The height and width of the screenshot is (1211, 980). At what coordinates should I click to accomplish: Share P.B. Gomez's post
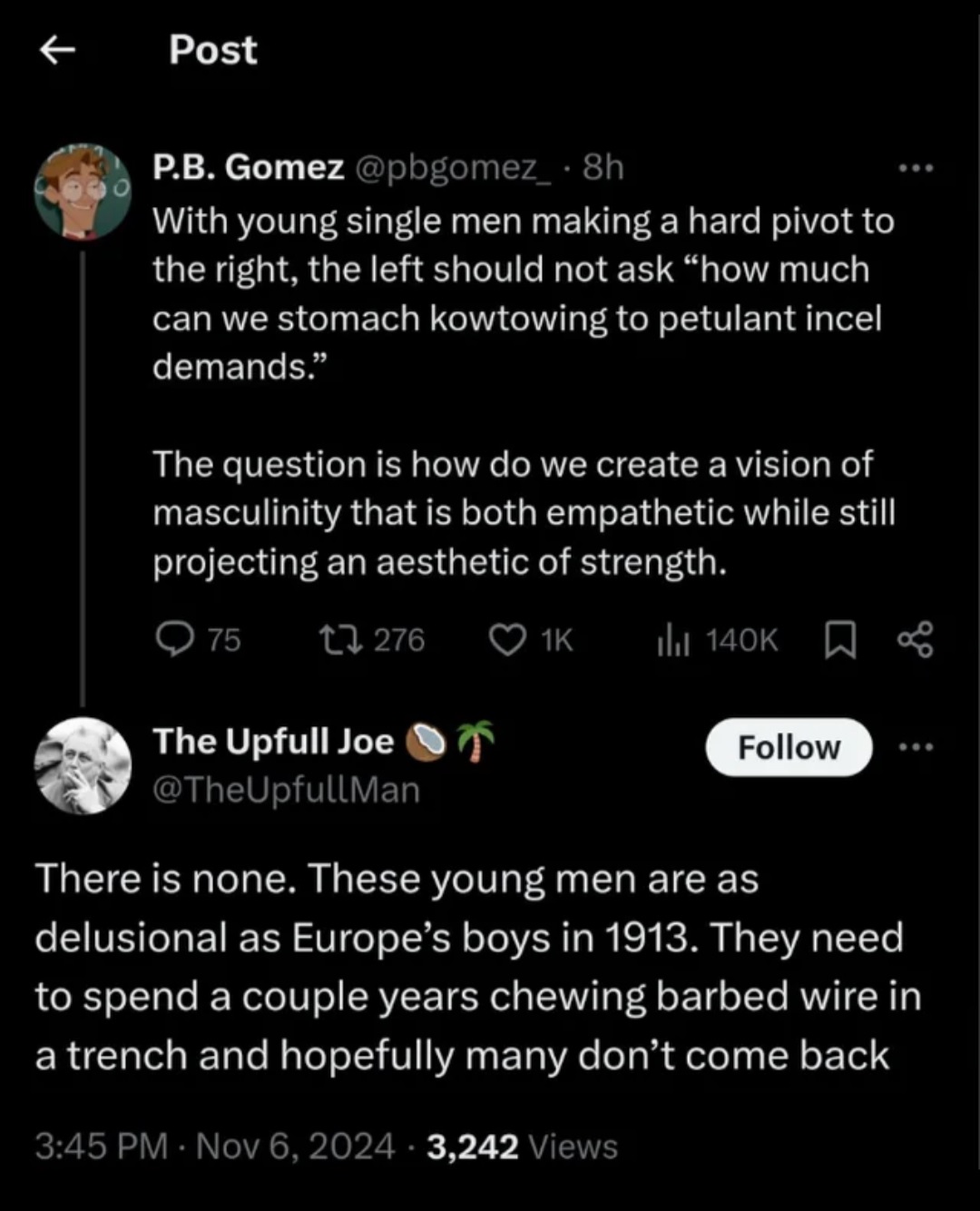click(915, 640)
